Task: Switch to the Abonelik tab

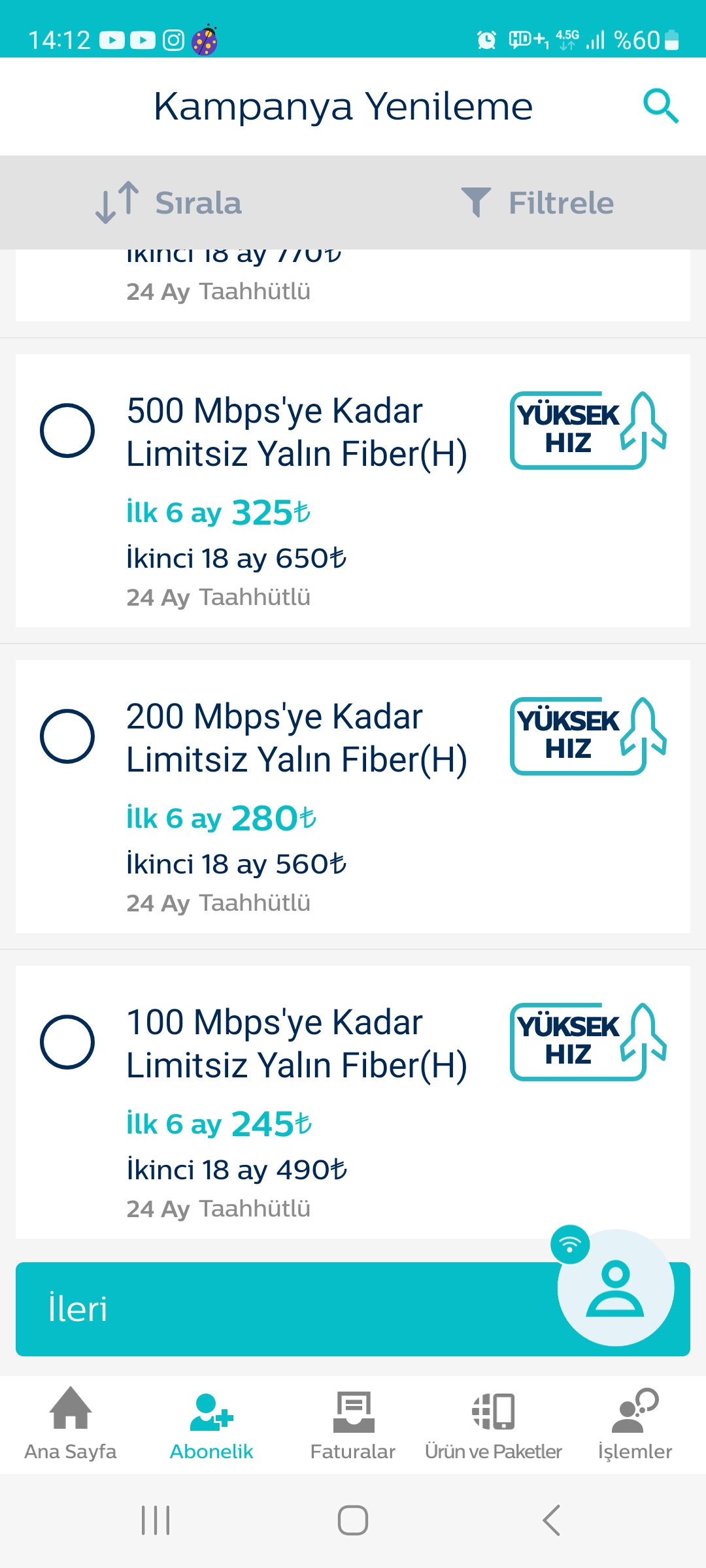Action: 212,1424
